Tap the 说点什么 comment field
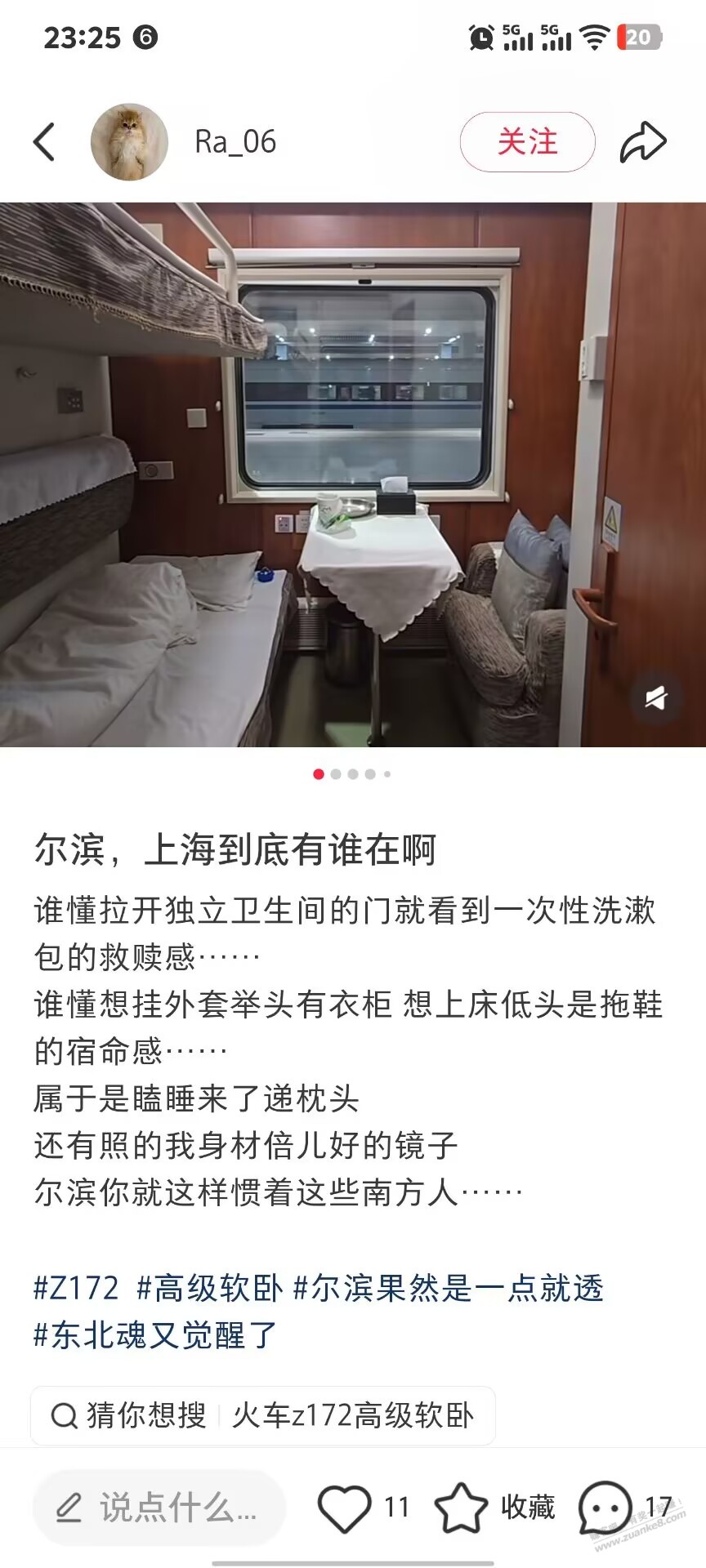This screenshot has width=706, height=1568. pos(159,1508)
